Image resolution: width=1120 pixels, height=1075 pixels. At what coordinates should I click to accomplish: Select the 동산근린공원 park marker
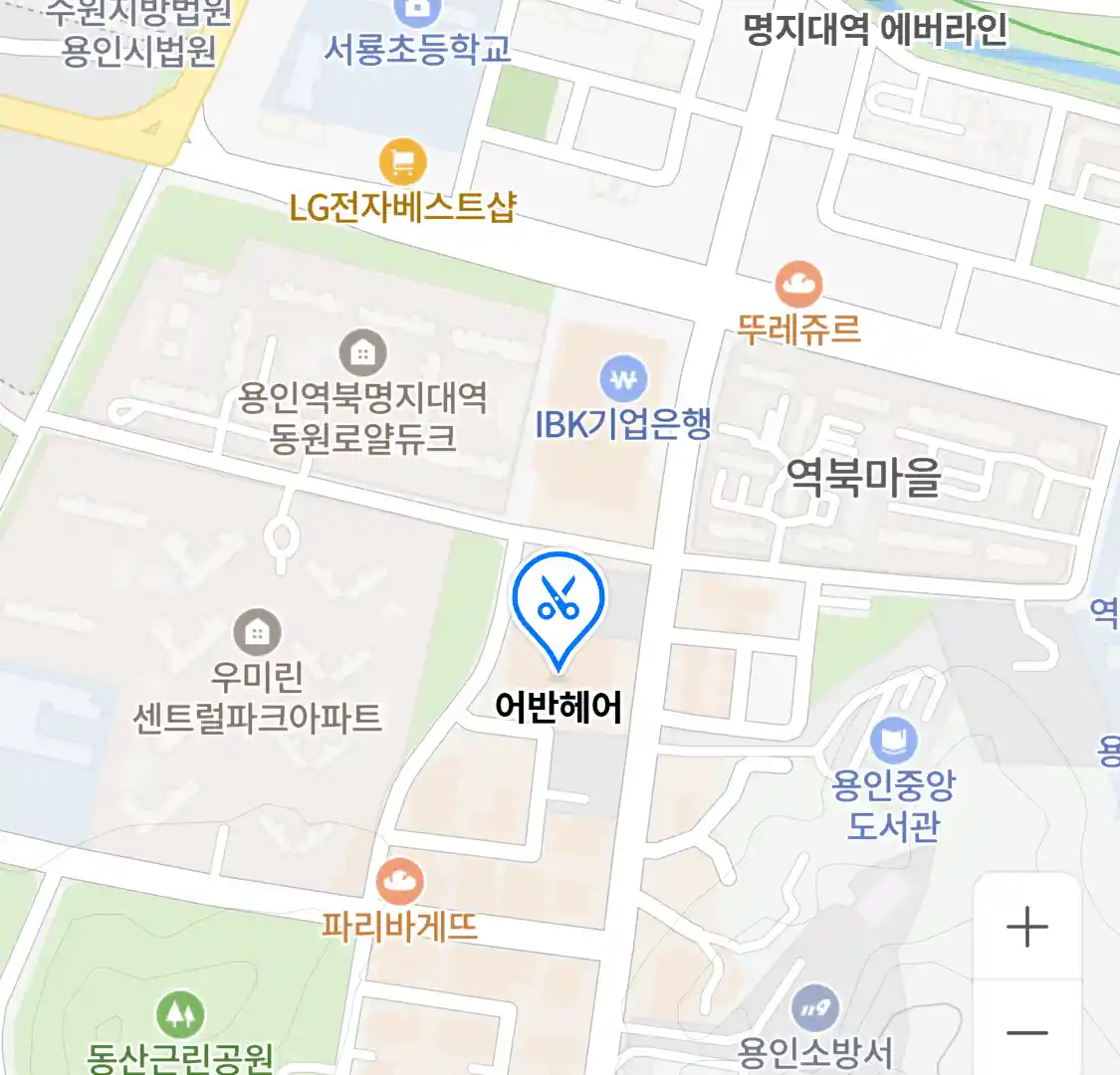point(180,1014)
